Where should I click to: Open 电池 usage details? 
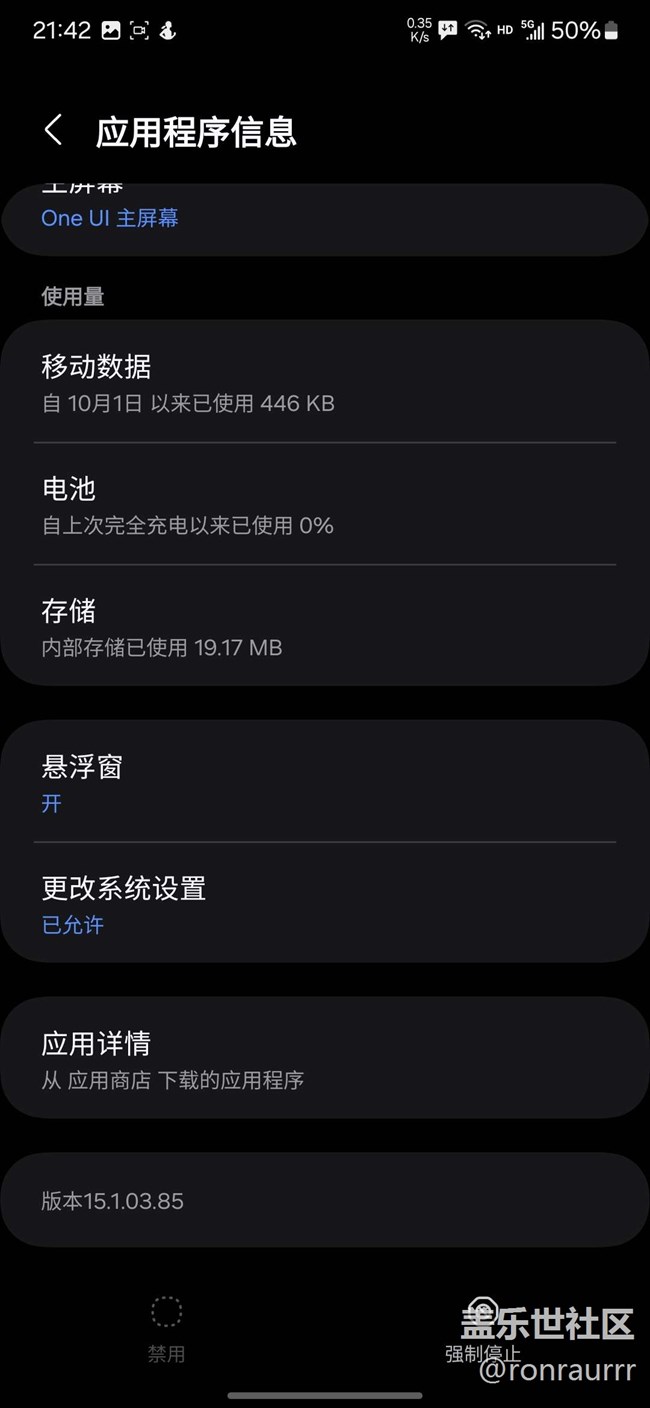324,504
